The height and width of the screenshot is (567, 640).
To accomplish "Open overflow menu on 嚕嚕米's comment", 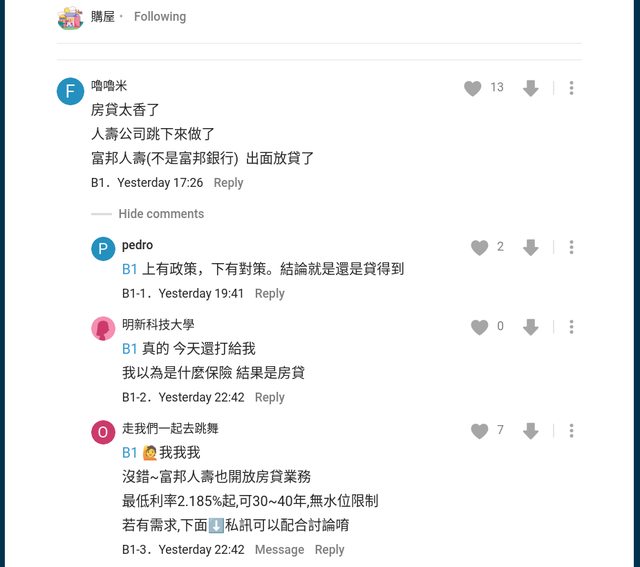I will 571,88.
